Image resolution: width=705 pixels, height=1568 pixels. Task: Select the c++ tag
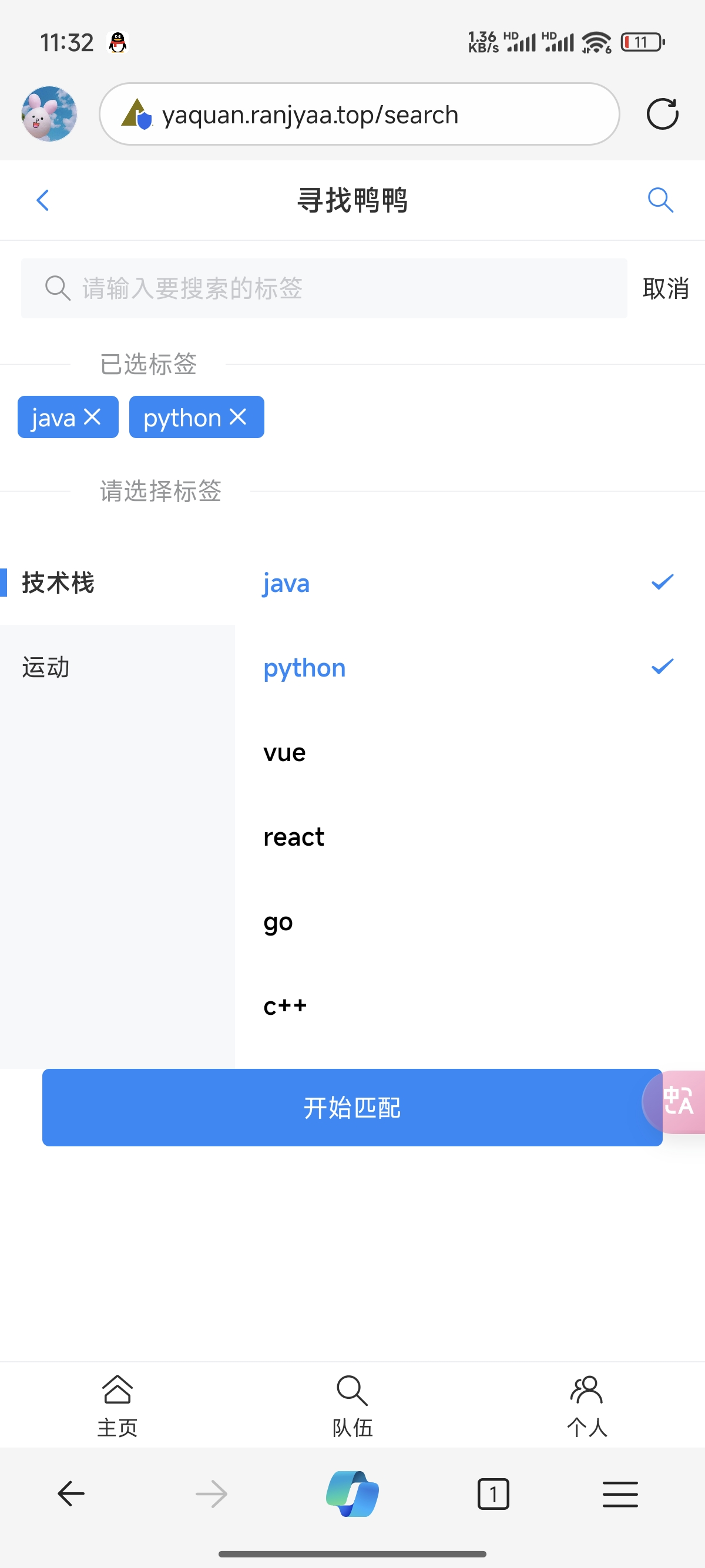pyautogui.click(x=469, y=1006)
